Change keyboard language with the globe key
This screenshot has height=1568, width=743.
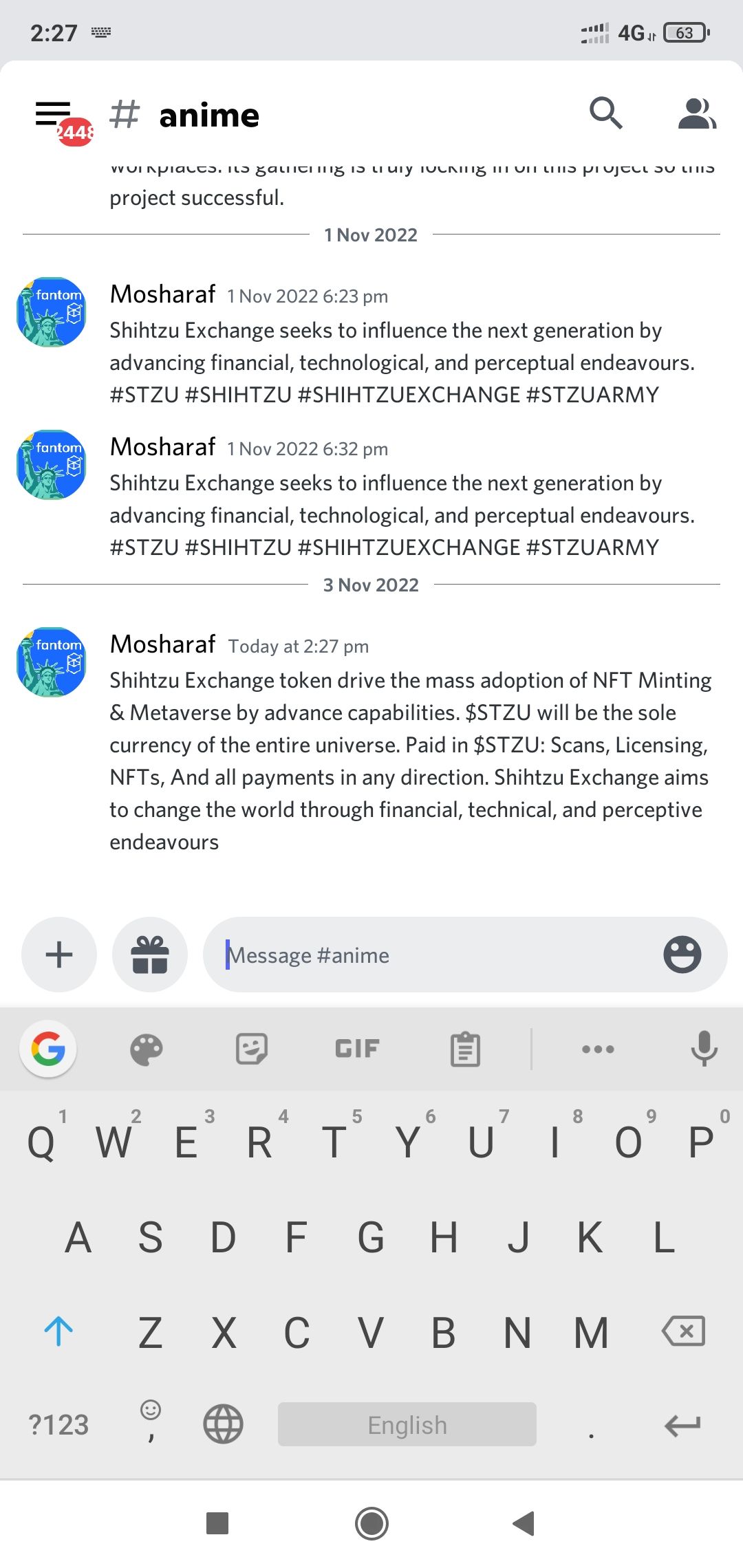[223, 1424]
